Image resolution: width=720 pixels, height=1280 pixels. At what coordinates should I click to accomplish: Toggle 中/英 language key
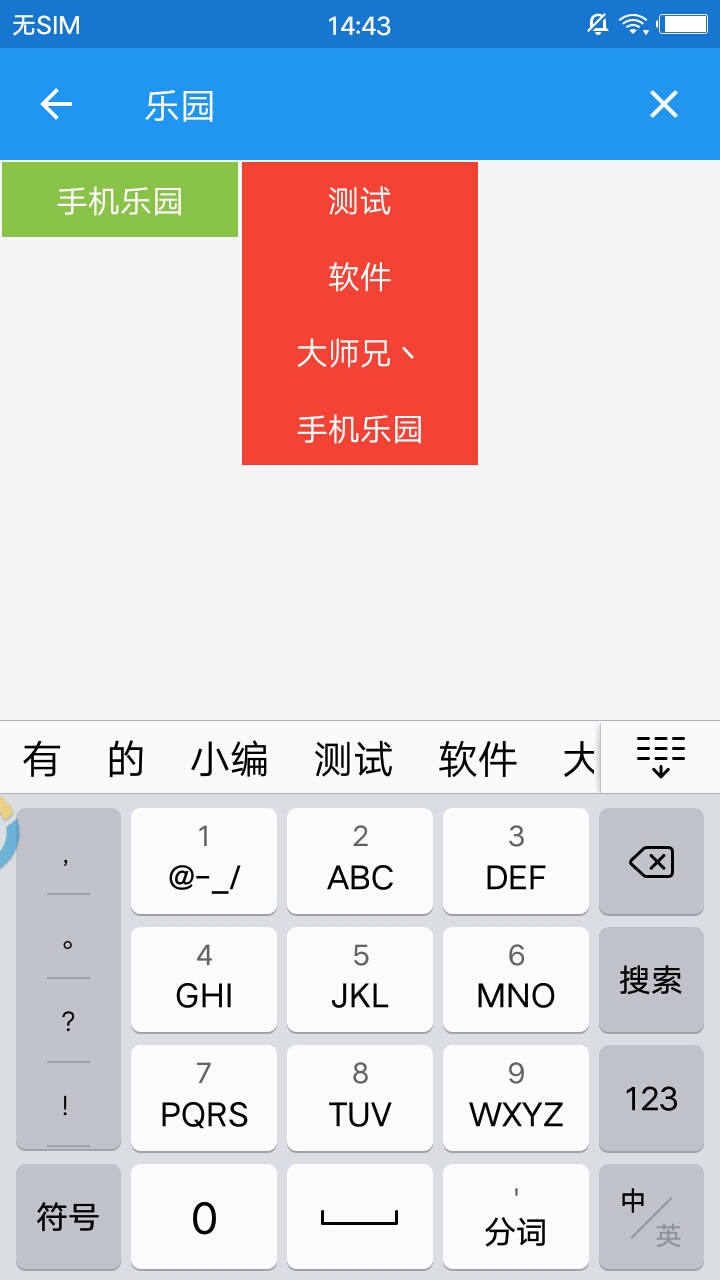tap(651, 1217)
